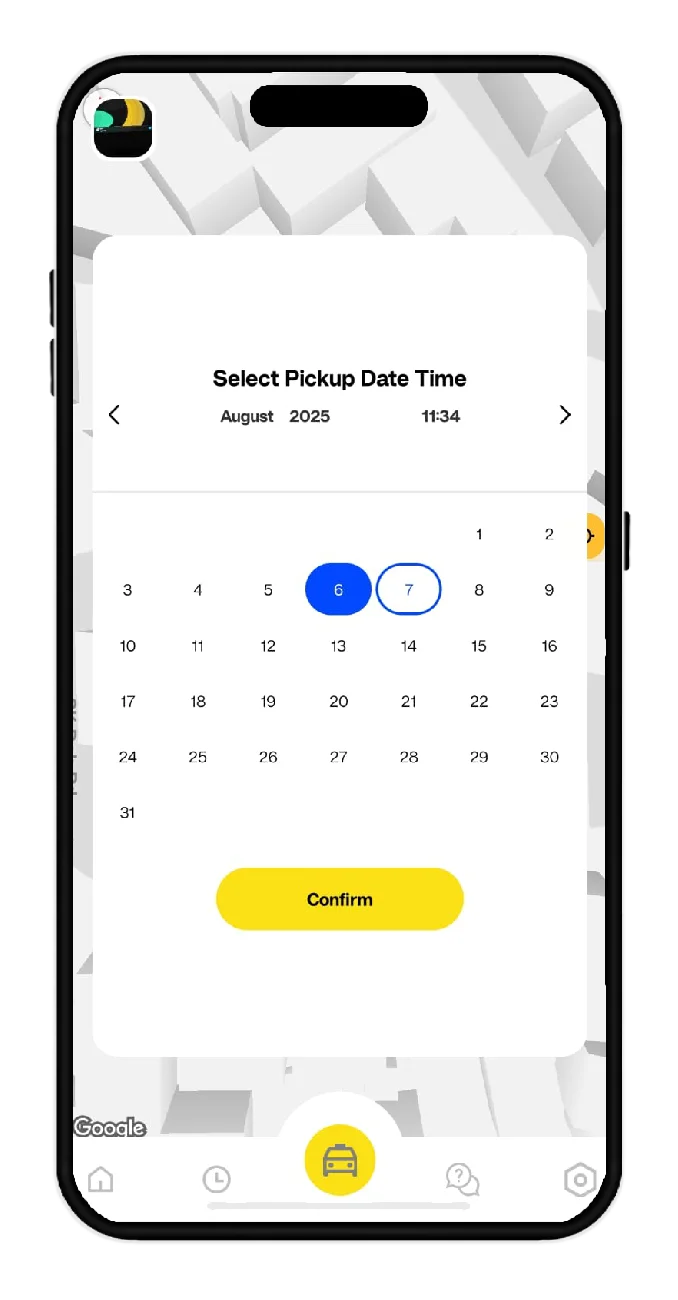
Task: Open the settings tab
Action: [x=580, y=1180]
